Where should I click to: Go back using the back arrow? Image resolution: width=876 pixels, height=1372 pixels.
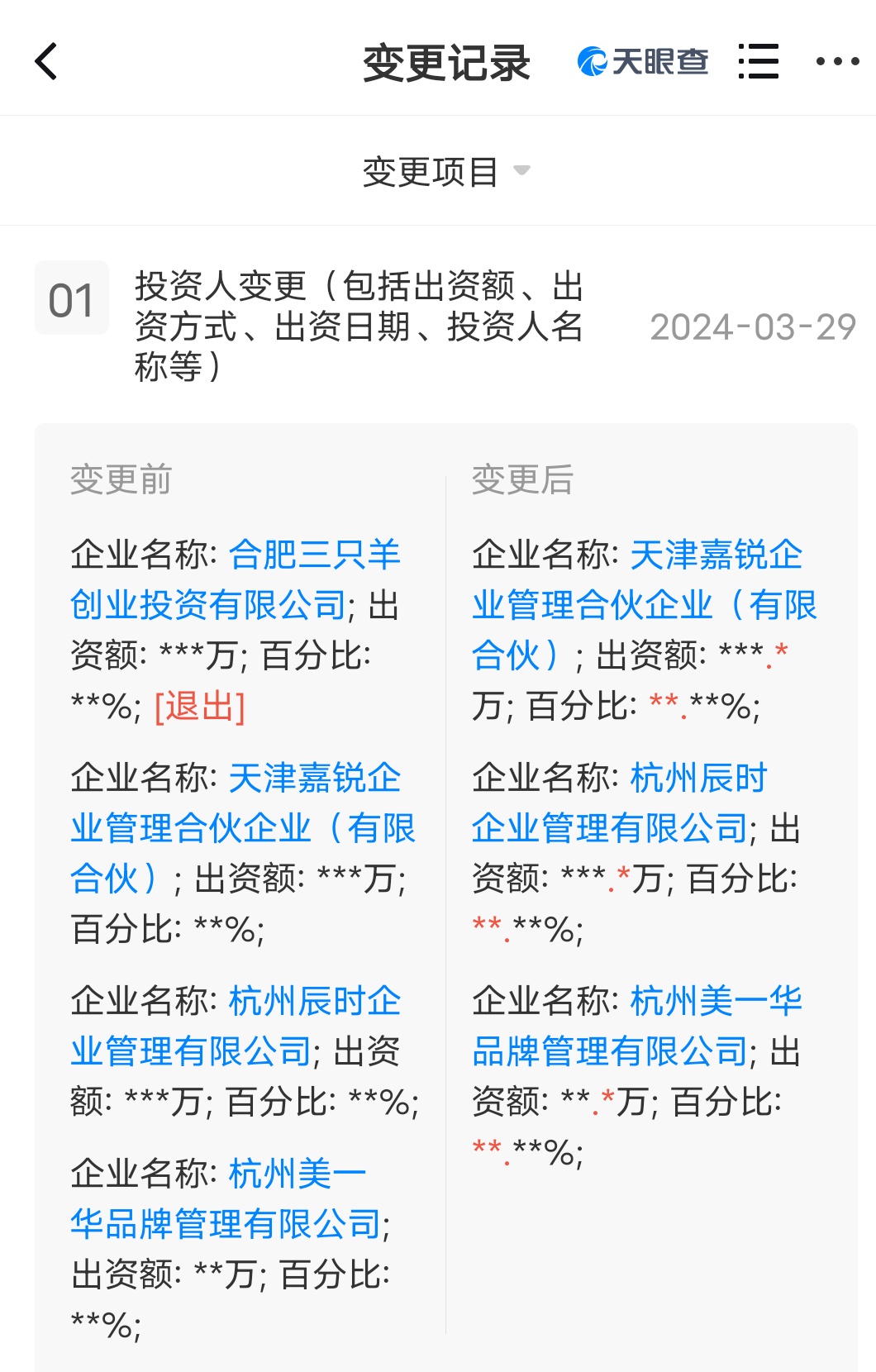tap(46, 62)
